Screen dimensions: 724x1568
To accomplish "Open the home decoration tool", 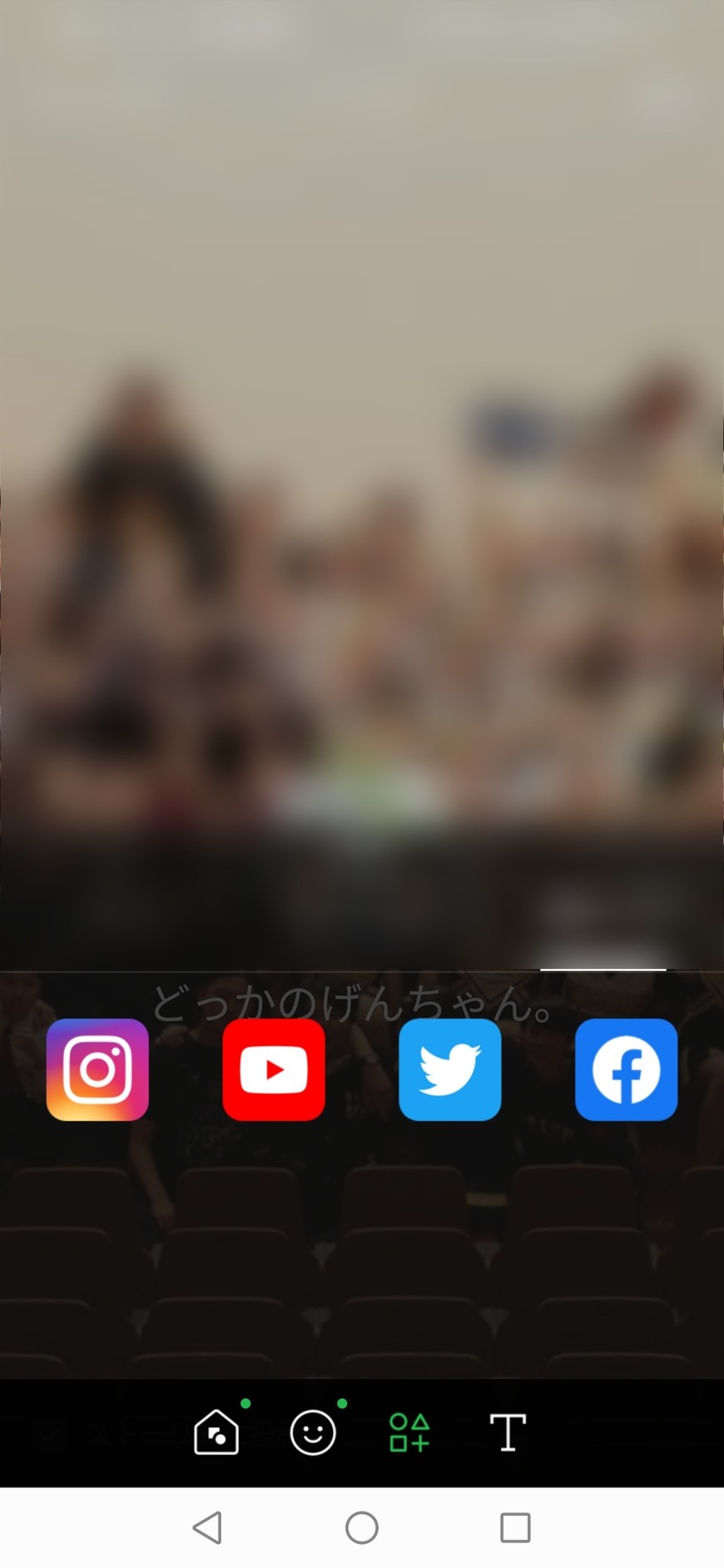I will pos(216,1432).
